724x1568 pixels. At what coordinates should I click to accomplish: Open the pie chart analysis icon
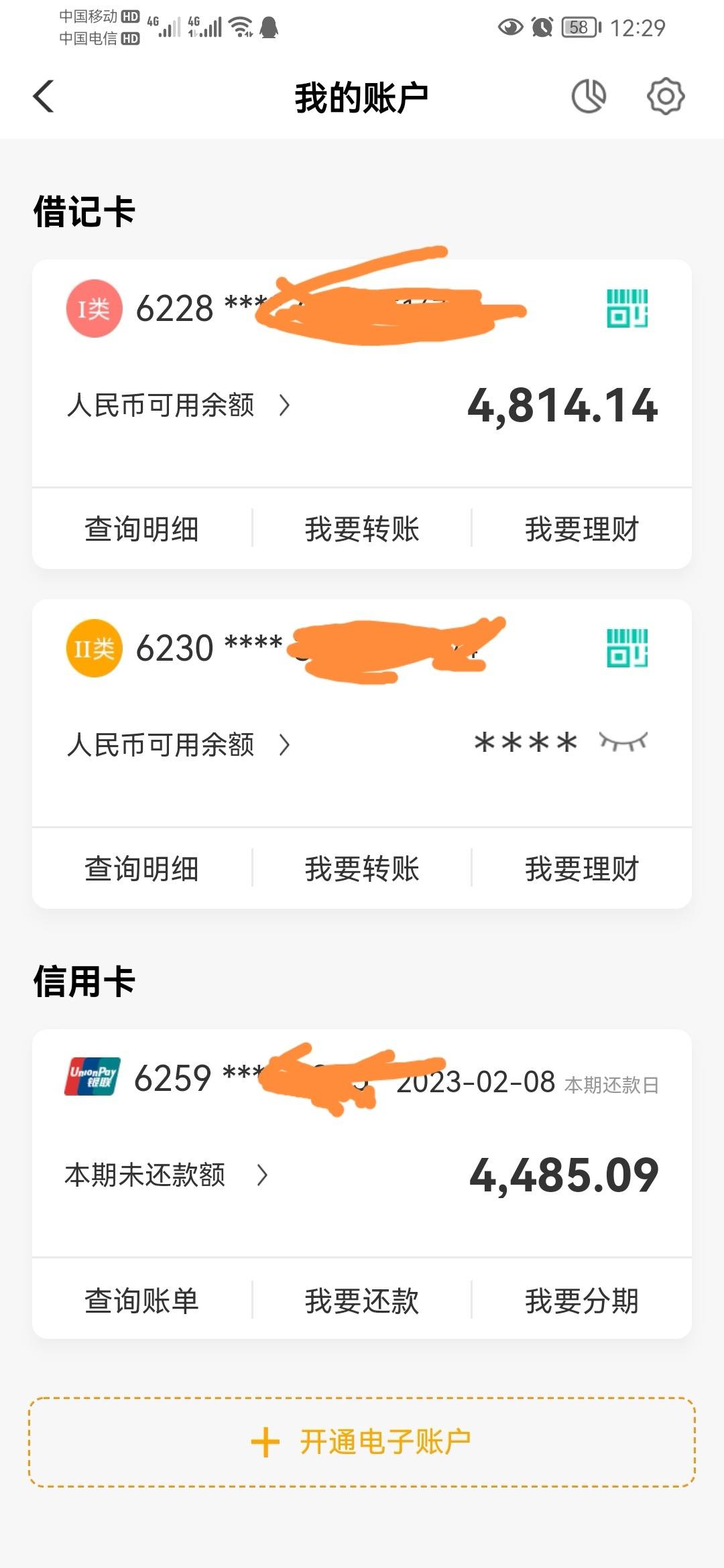click(x=589, y=96)
